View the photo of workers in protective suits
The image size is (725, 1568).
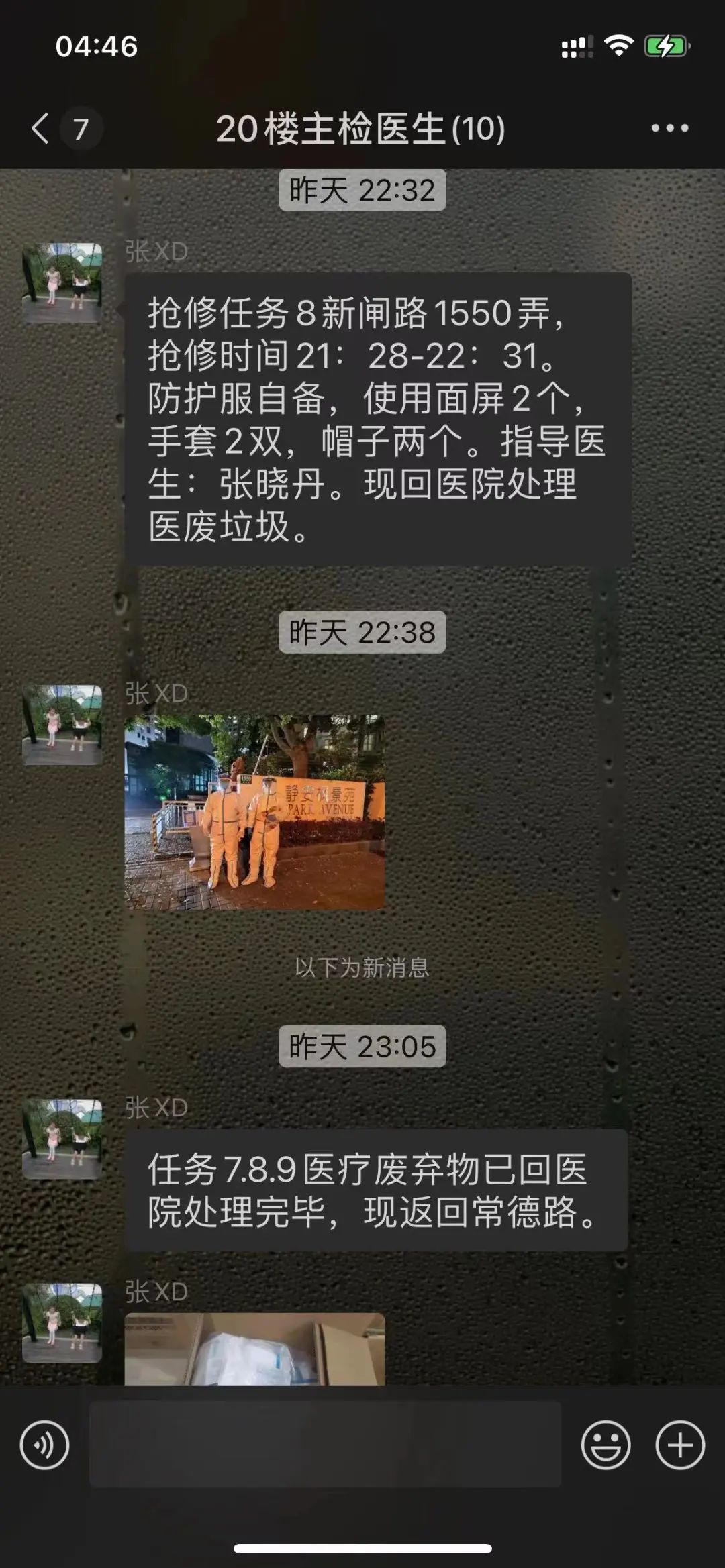coord(254,812)
